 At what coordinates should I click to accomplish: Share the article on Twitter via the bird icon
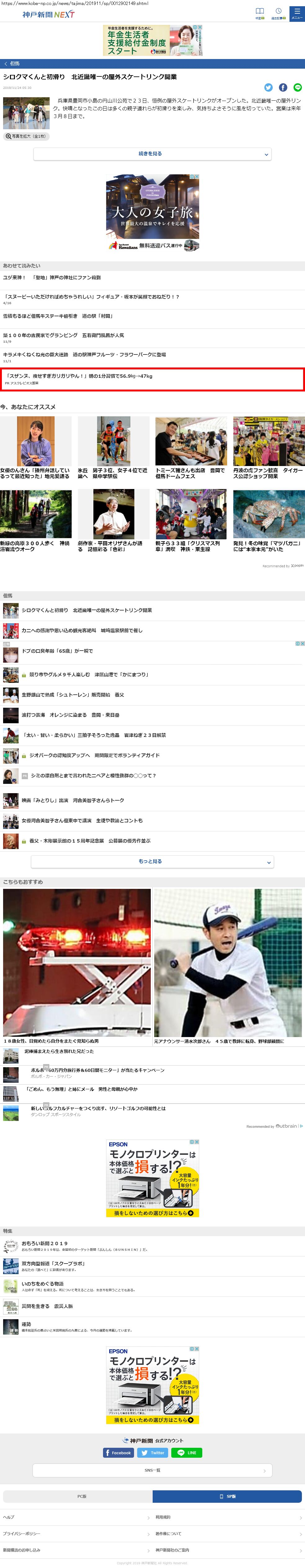tap(268, 88)
